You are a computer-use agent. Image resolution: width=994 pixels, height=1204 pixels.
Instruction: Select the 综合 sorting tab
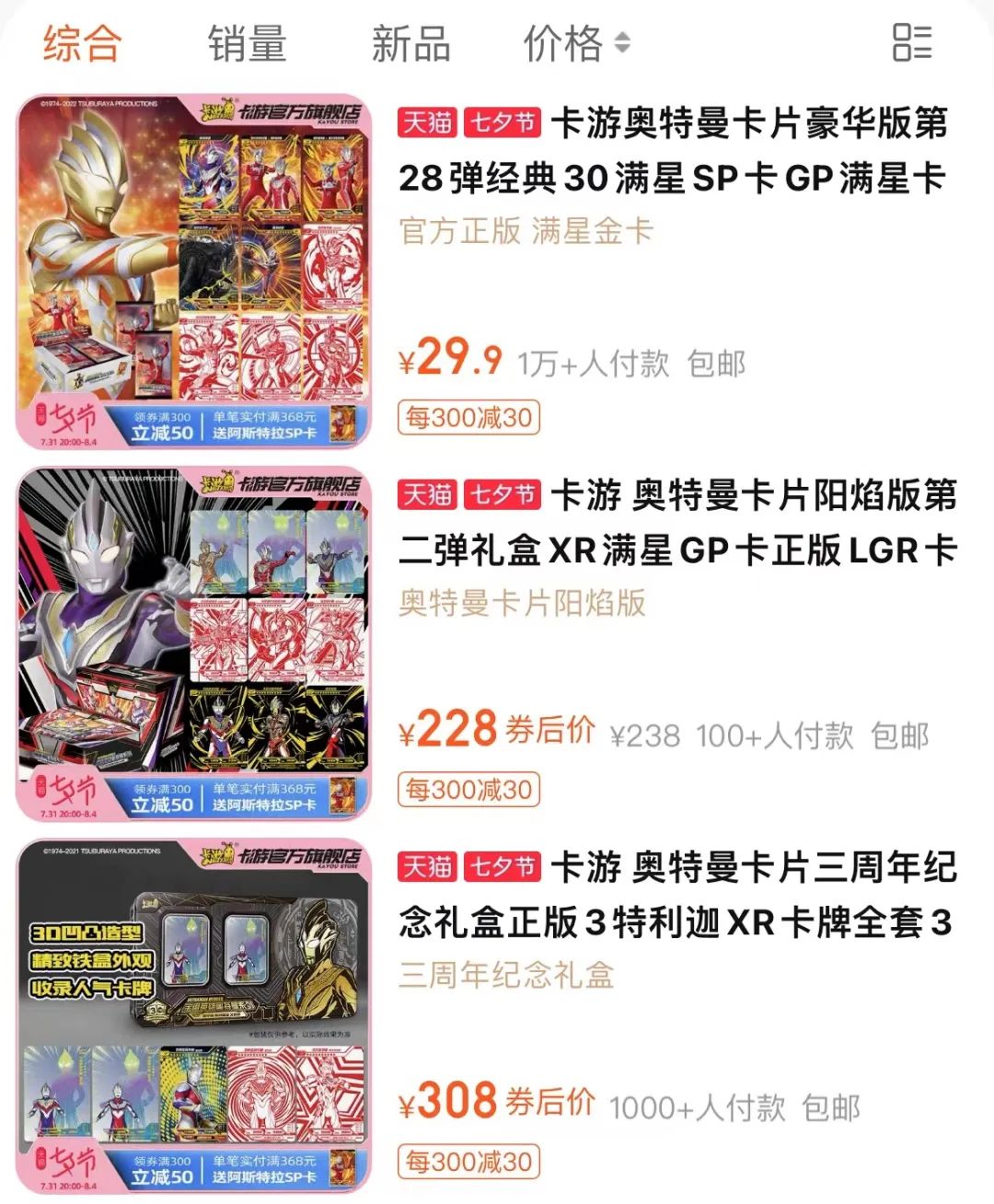point(82,43)
